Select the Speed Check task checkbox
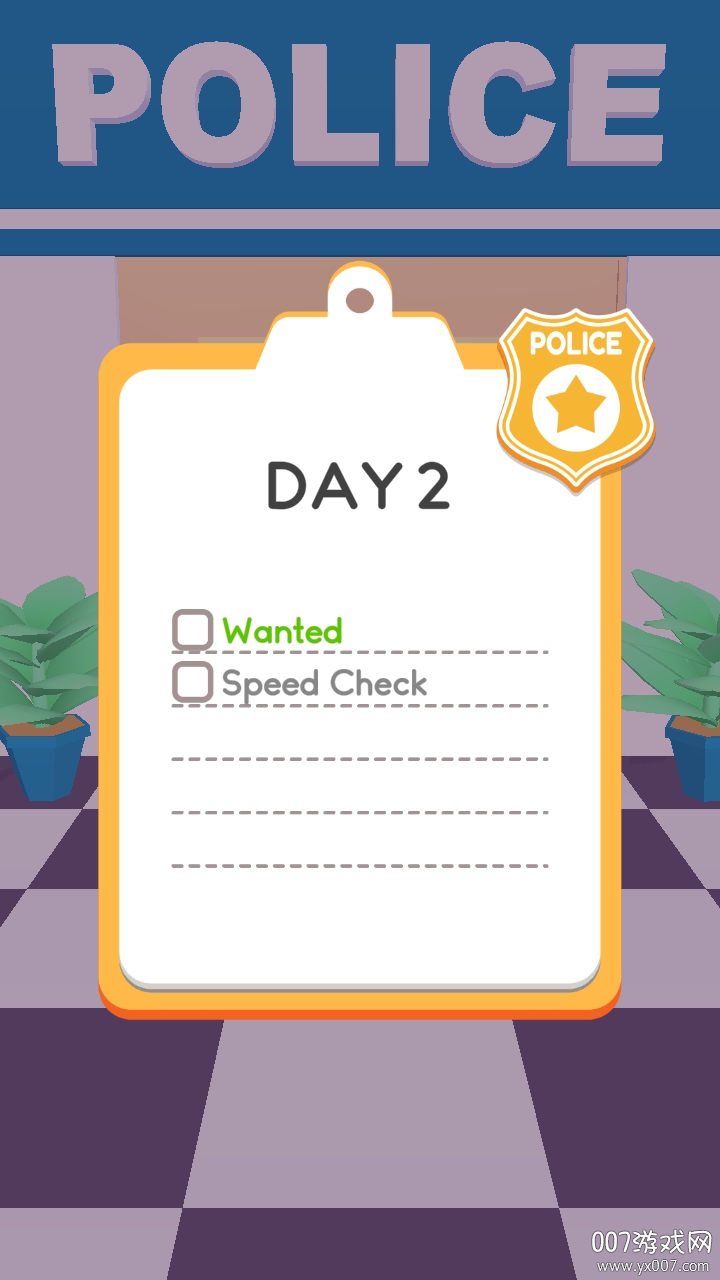Image resolution: width=720 pixels, height=1280 pixels. 193,682
